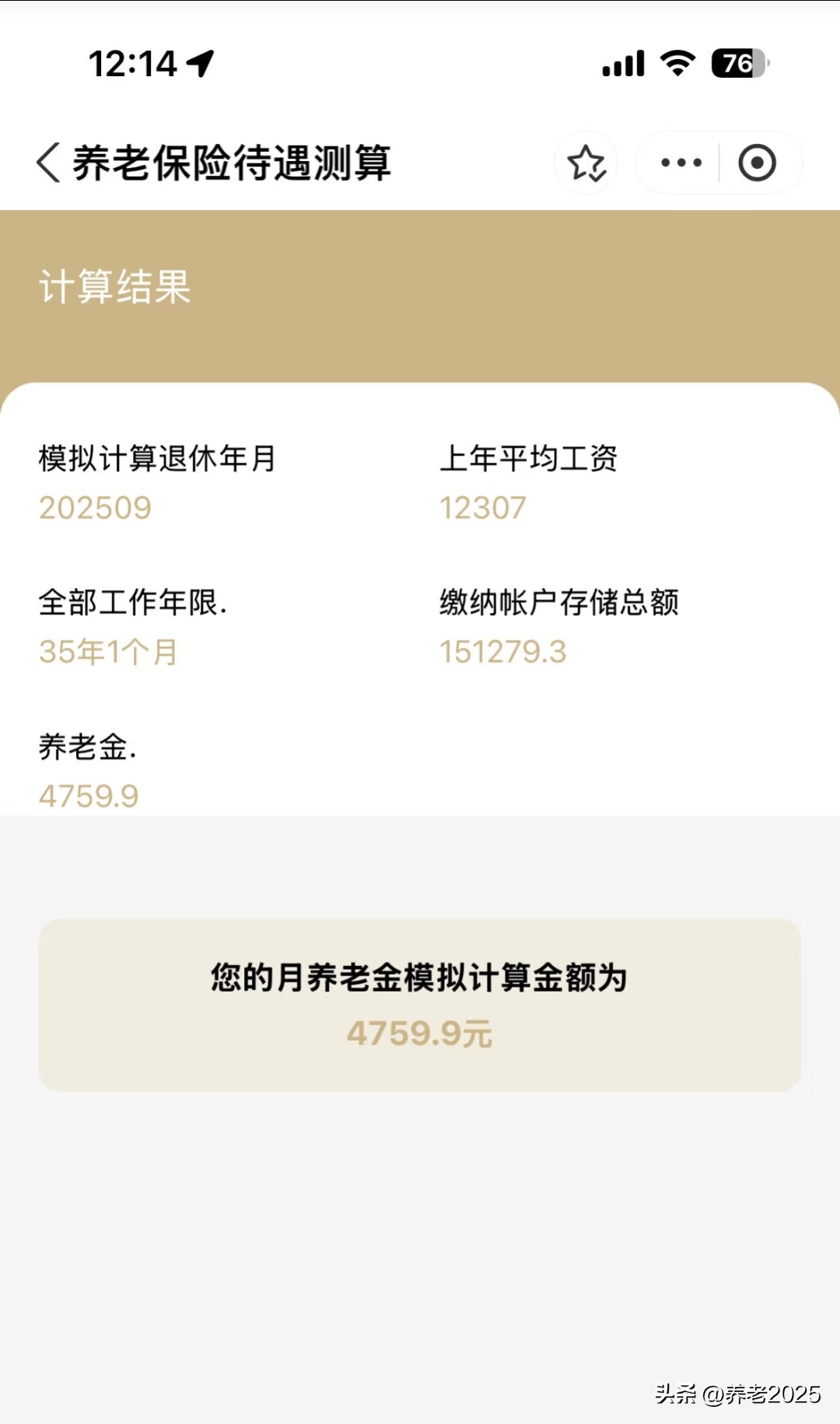Screen dimensions: 840x1424
Task: Open the three-dot more options menu
Action: coord(681,163)
